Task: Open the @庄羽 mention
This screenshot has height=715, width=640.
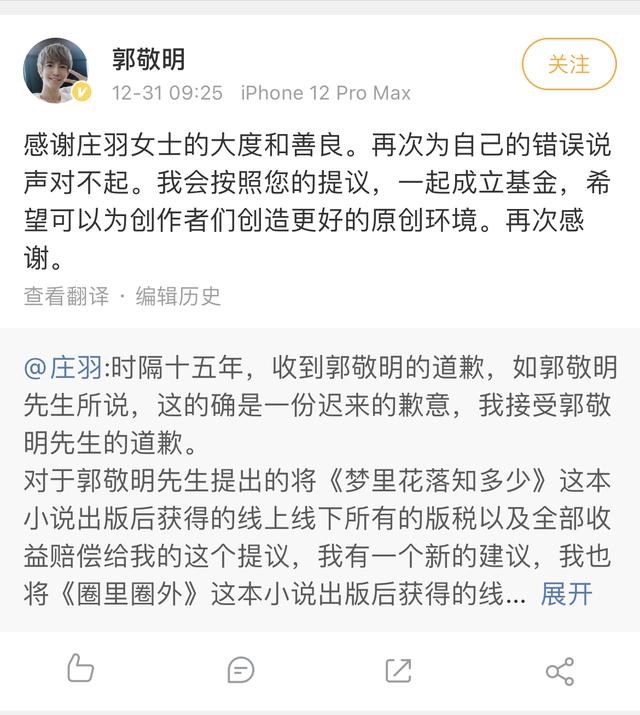Action: pos(62,367)
